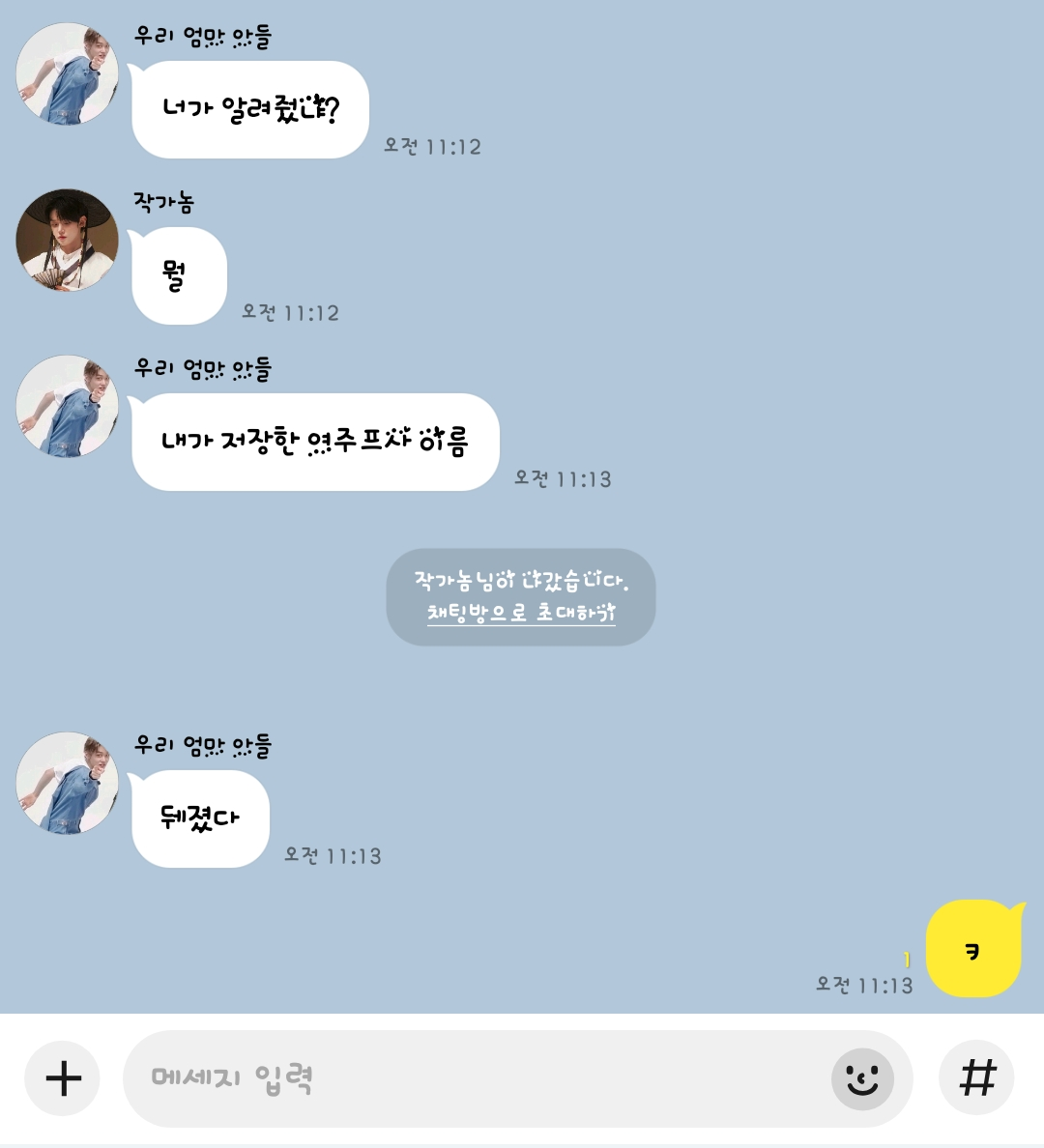Open the hashtag search button
This screenshot has width=1044, height=1148.
(x=976, y=1077)
